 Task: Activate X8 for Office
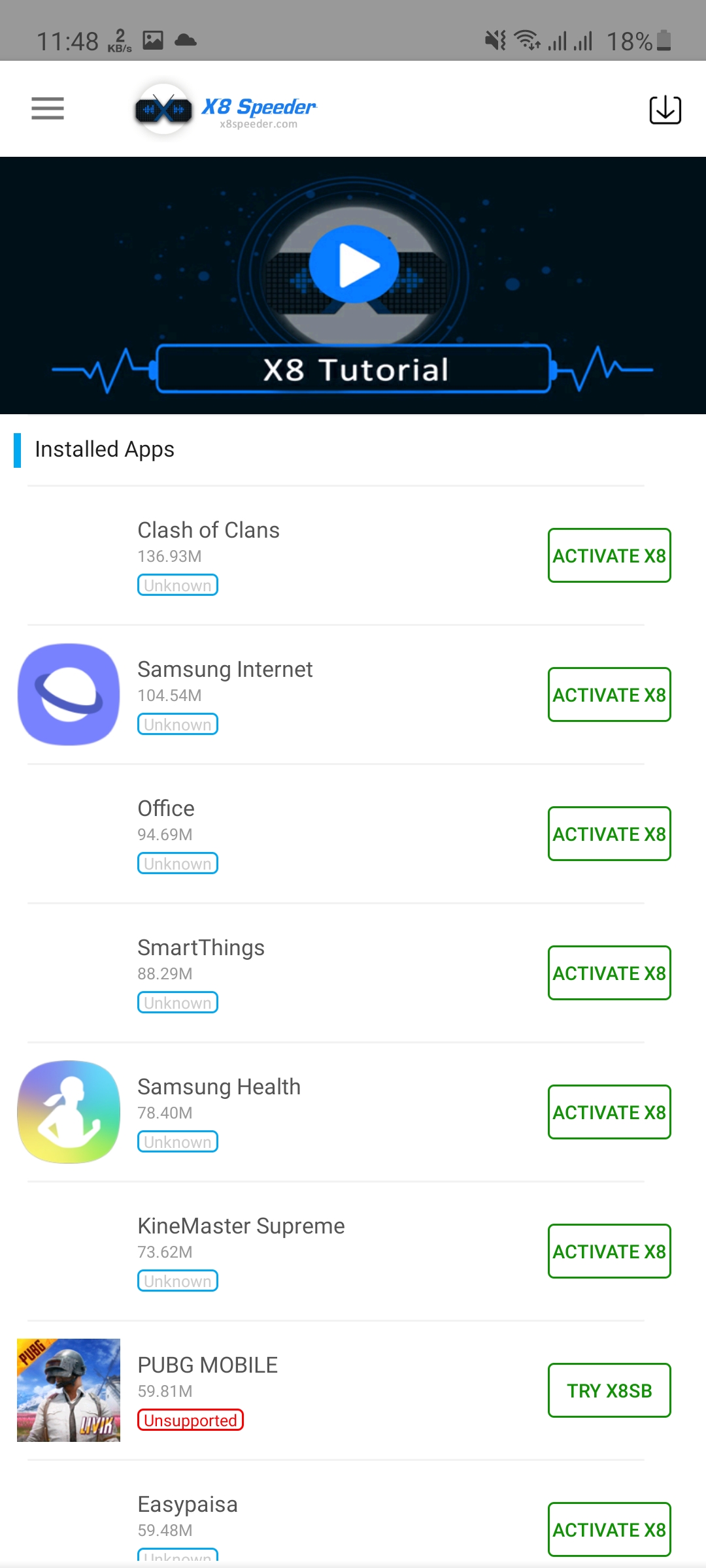tap(609, 834)
